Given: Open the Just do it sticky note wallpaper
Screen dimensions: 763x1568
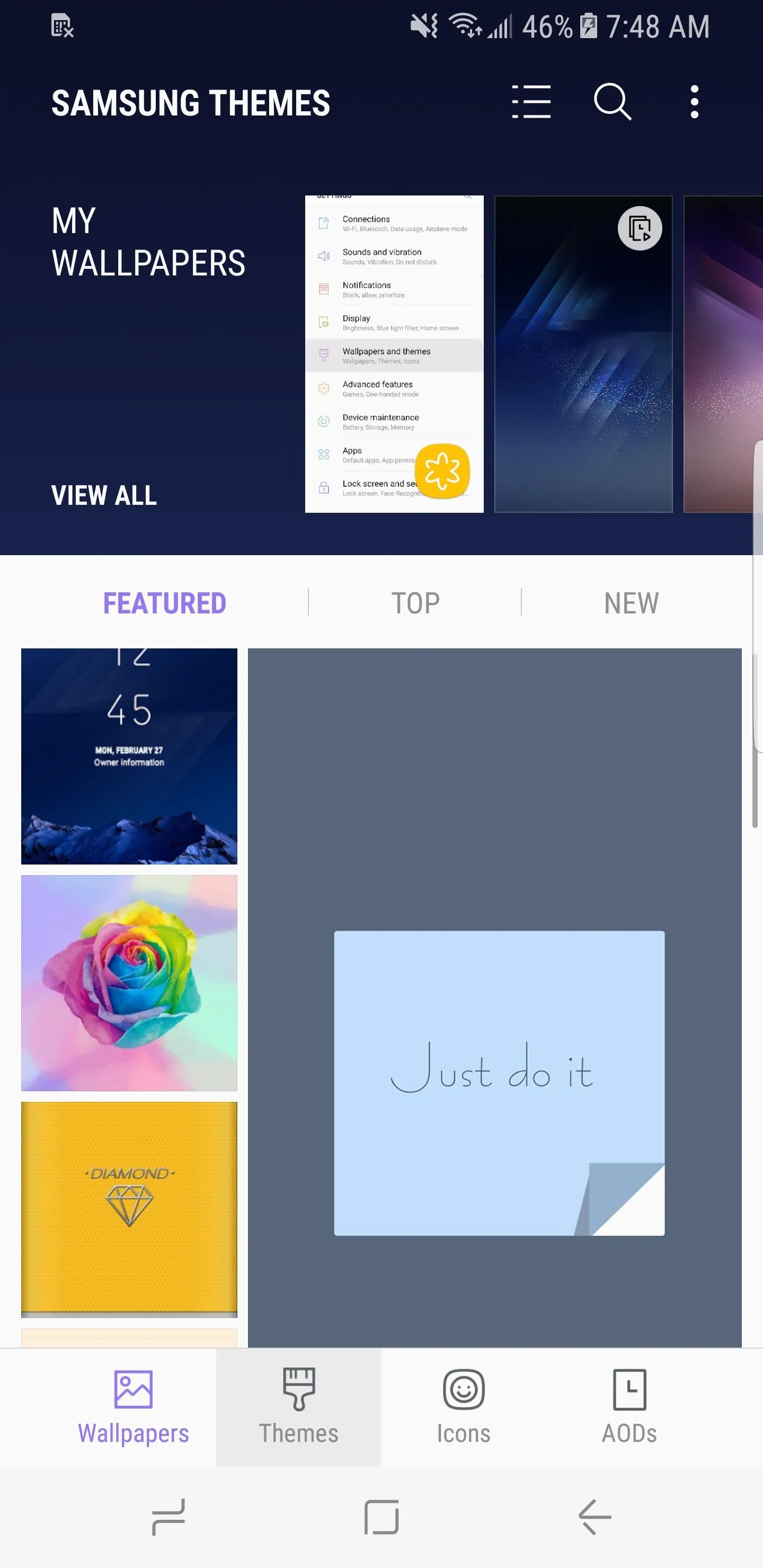Looking at the screenshot, I should (x=494, y=998).
